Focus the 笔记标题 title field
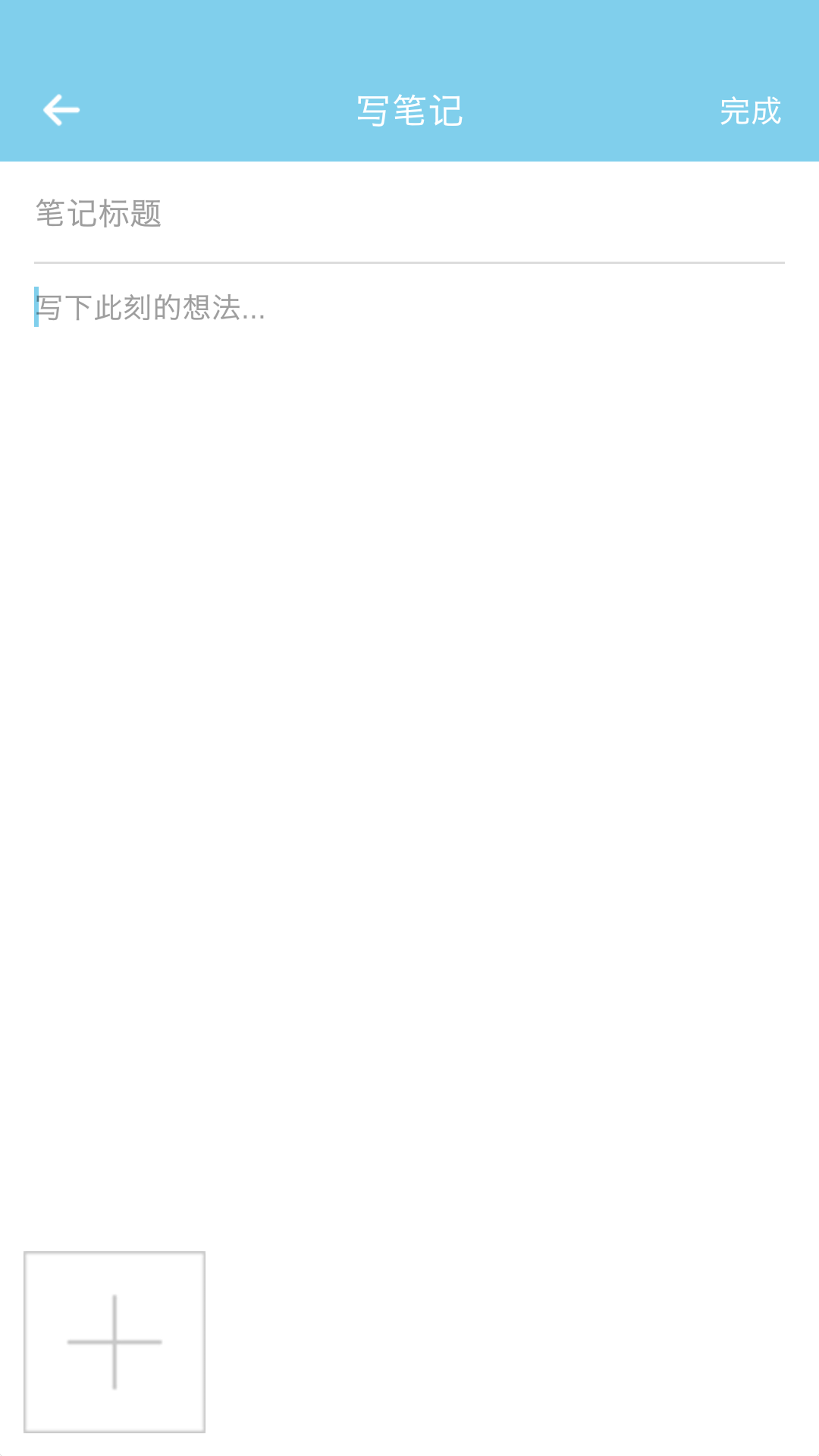 pyautogui.click(x=409, y=214)
